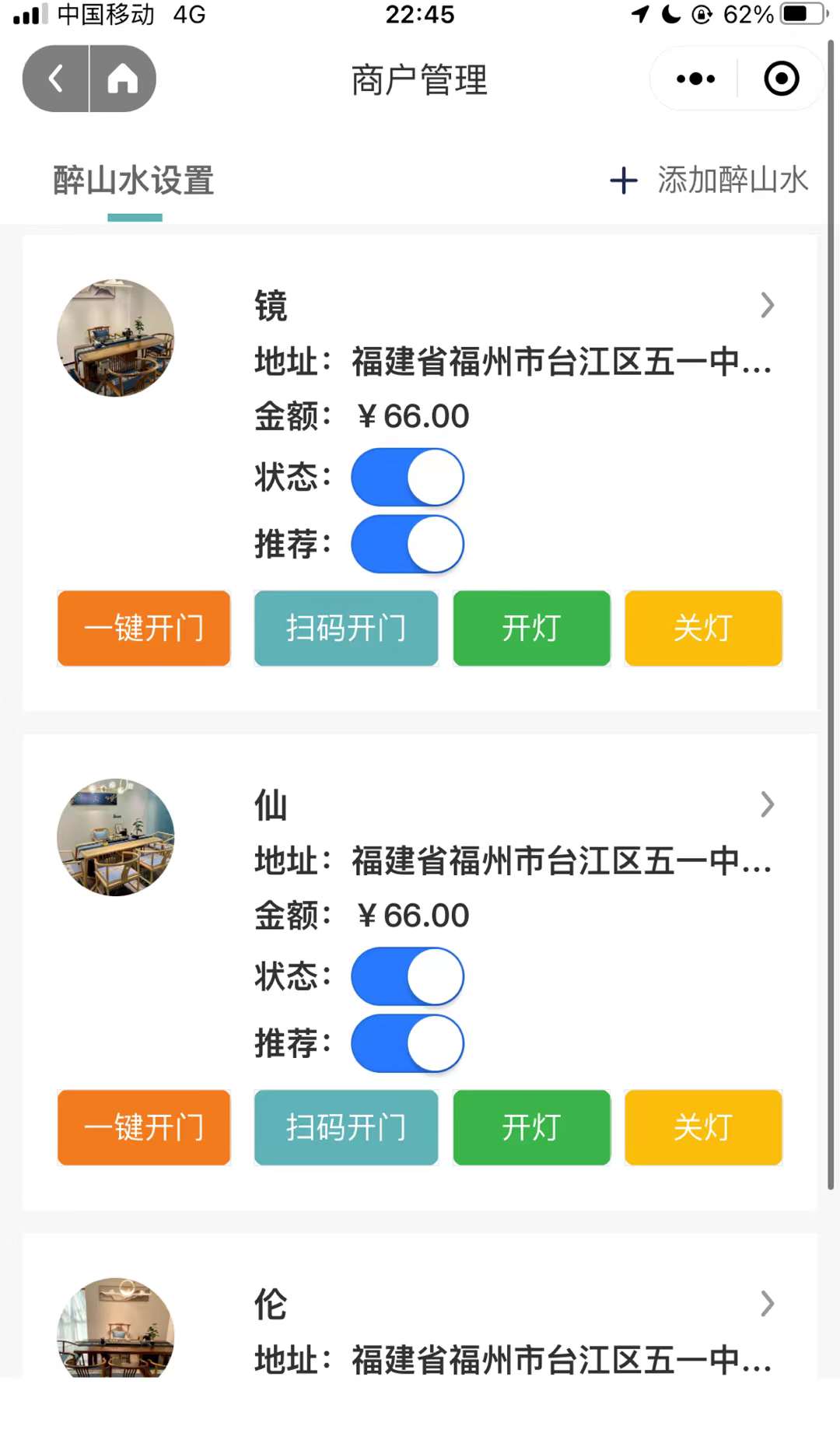Tap 添加醉山水 to add a new room
This screenshot has width=840, height=1433.
709,180
